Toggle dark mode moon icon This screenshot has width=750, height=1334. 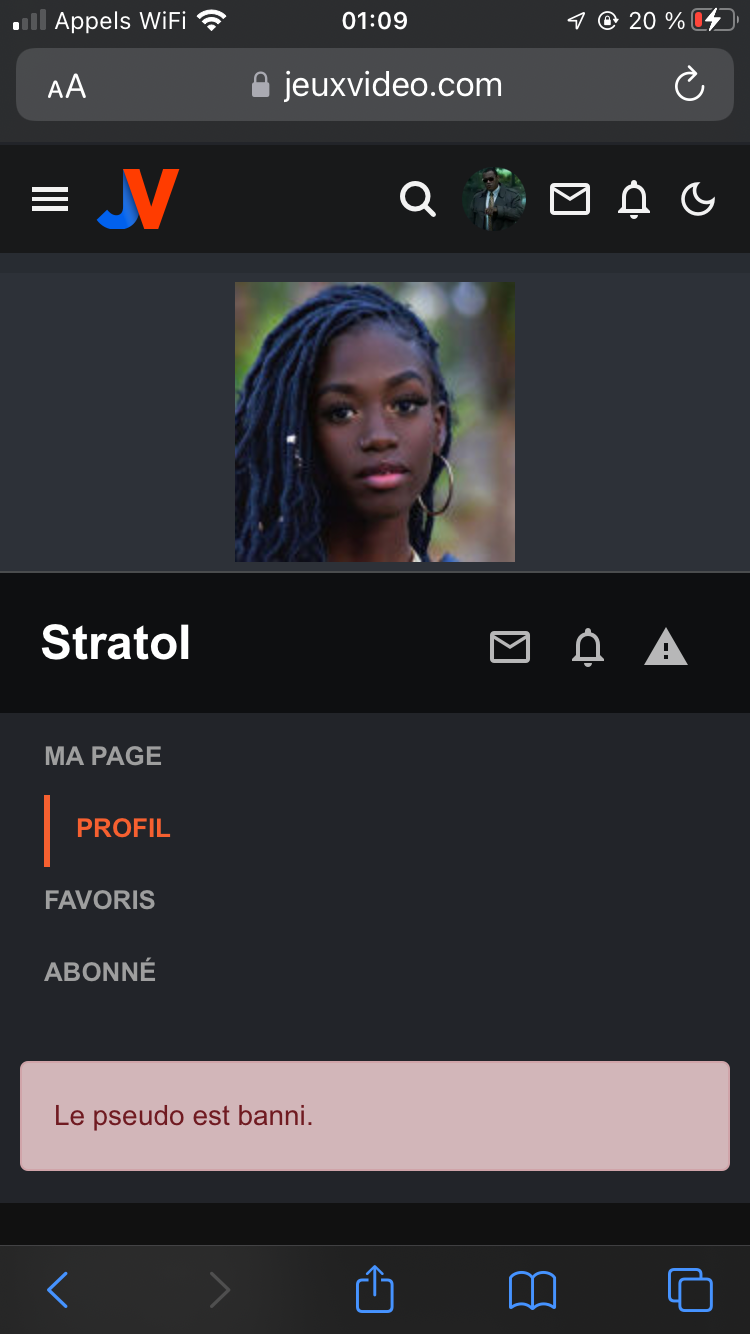[x=698, y=200]
